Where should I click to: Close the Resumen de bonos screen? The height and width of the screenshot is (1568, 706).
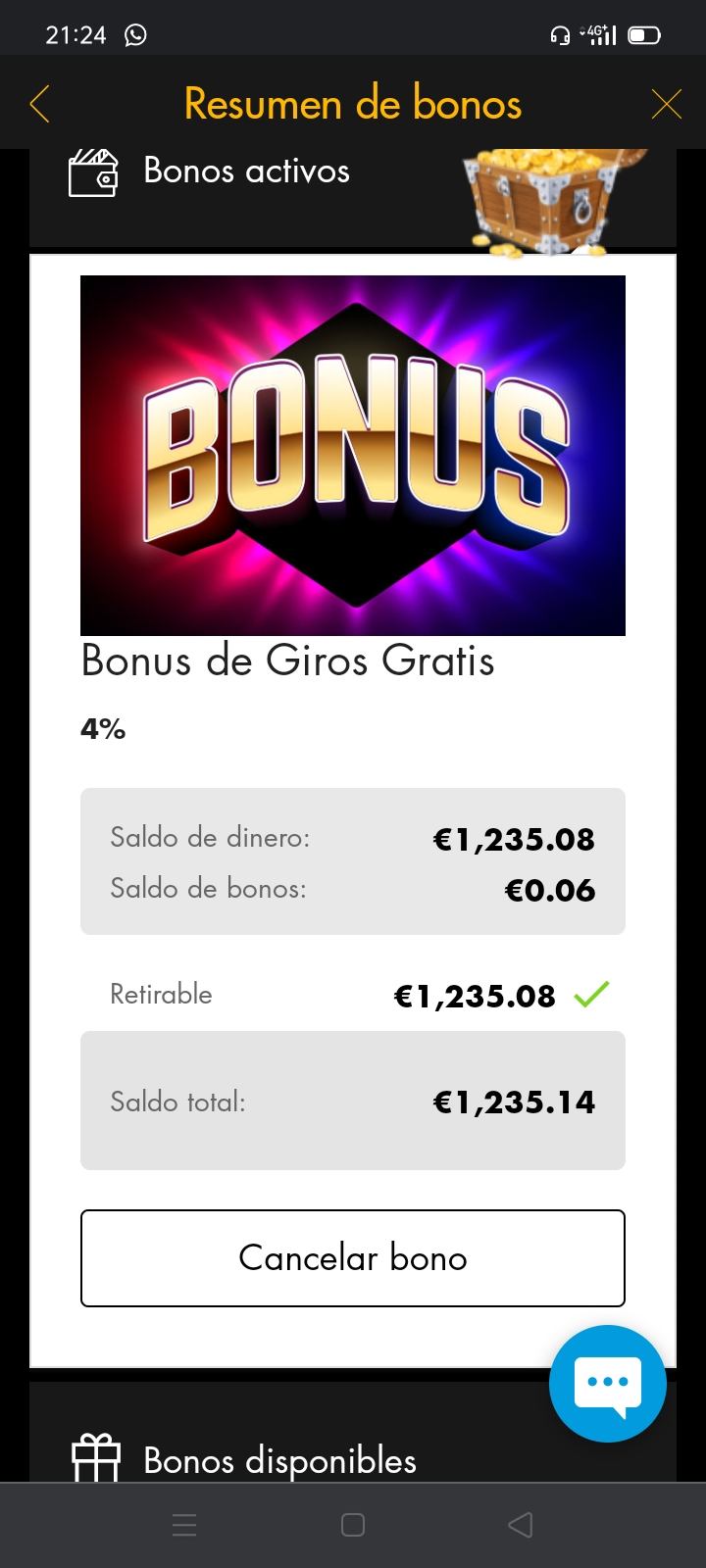[x=666, y=104]
